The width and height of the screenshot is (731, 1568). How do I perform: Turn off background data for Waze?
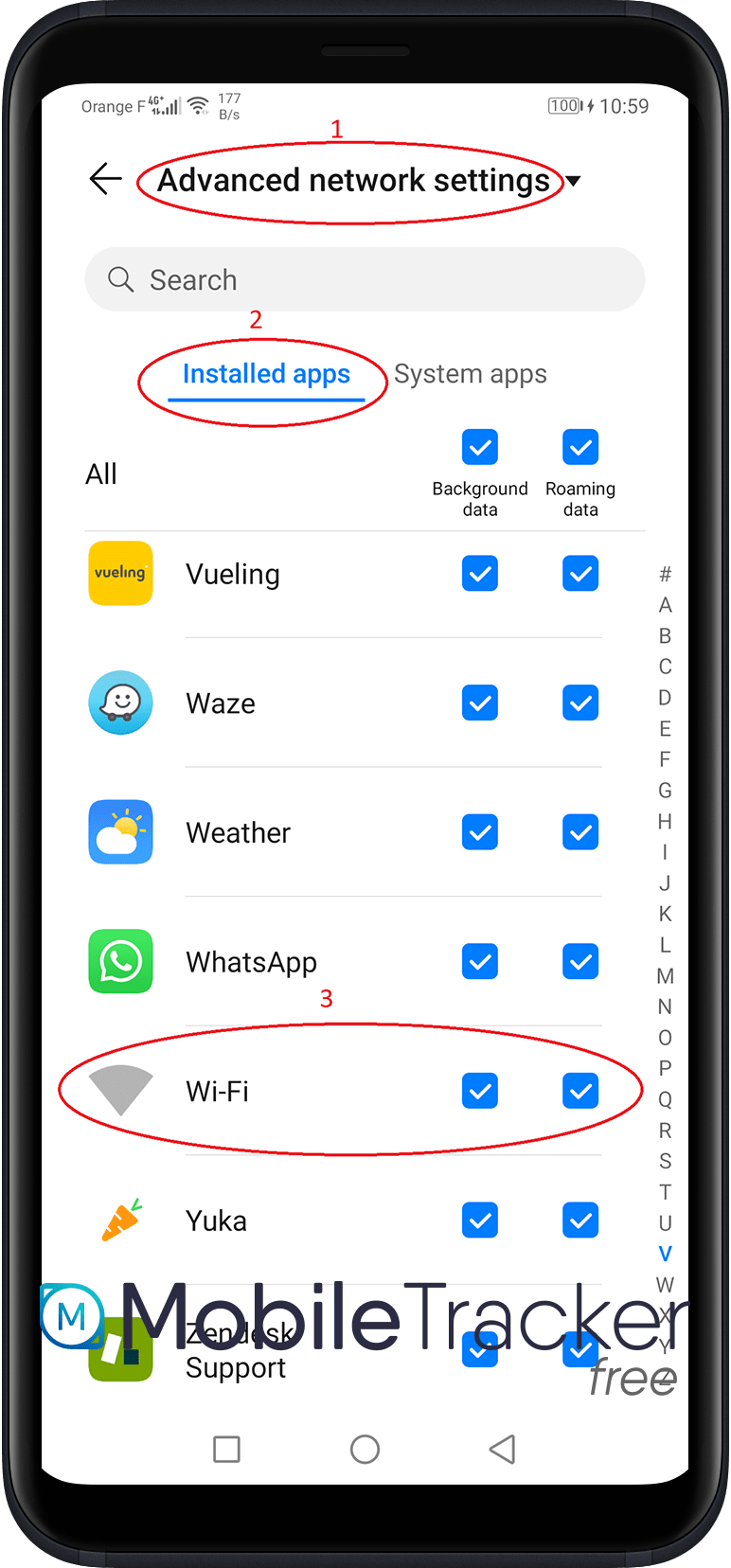click(x=480, y=704)
